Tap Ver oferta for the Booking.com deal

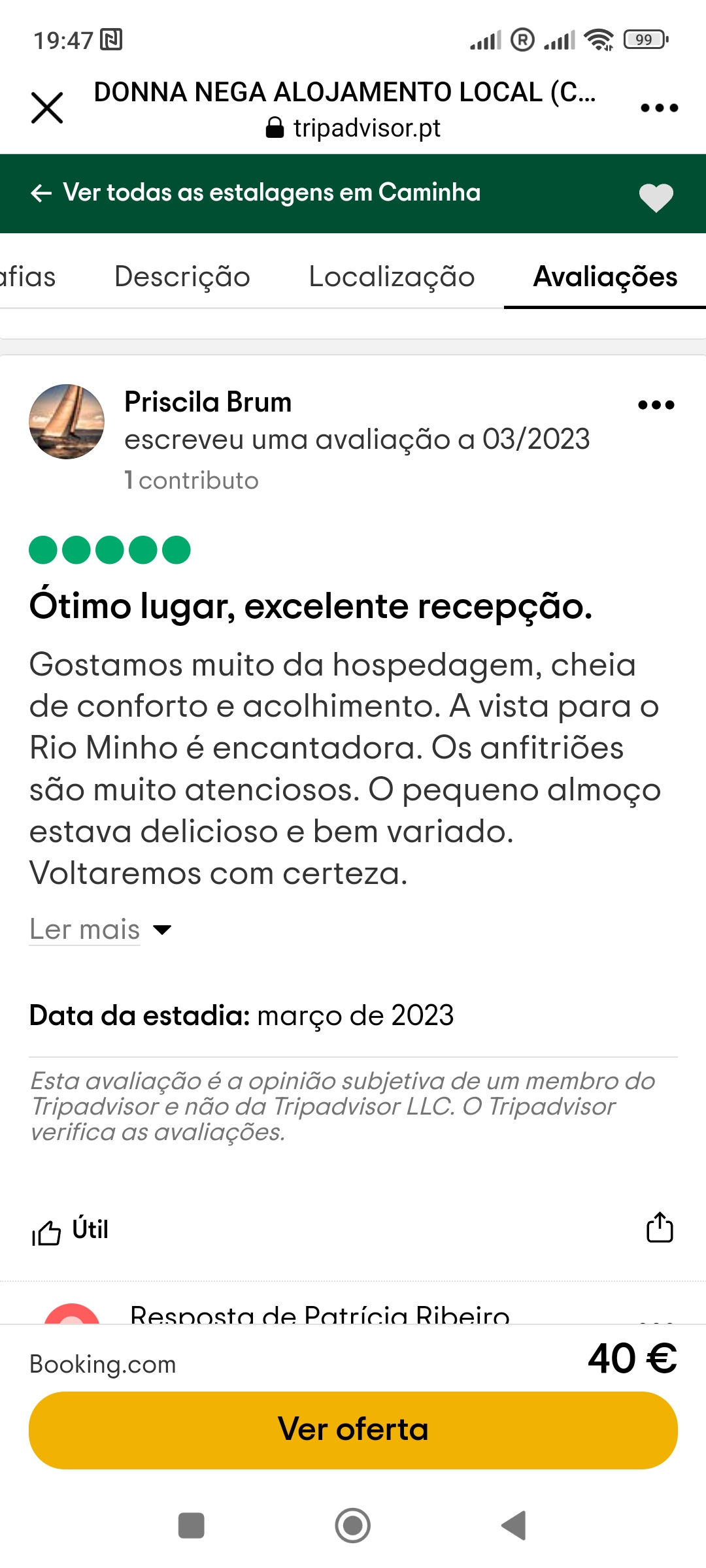353,1429
